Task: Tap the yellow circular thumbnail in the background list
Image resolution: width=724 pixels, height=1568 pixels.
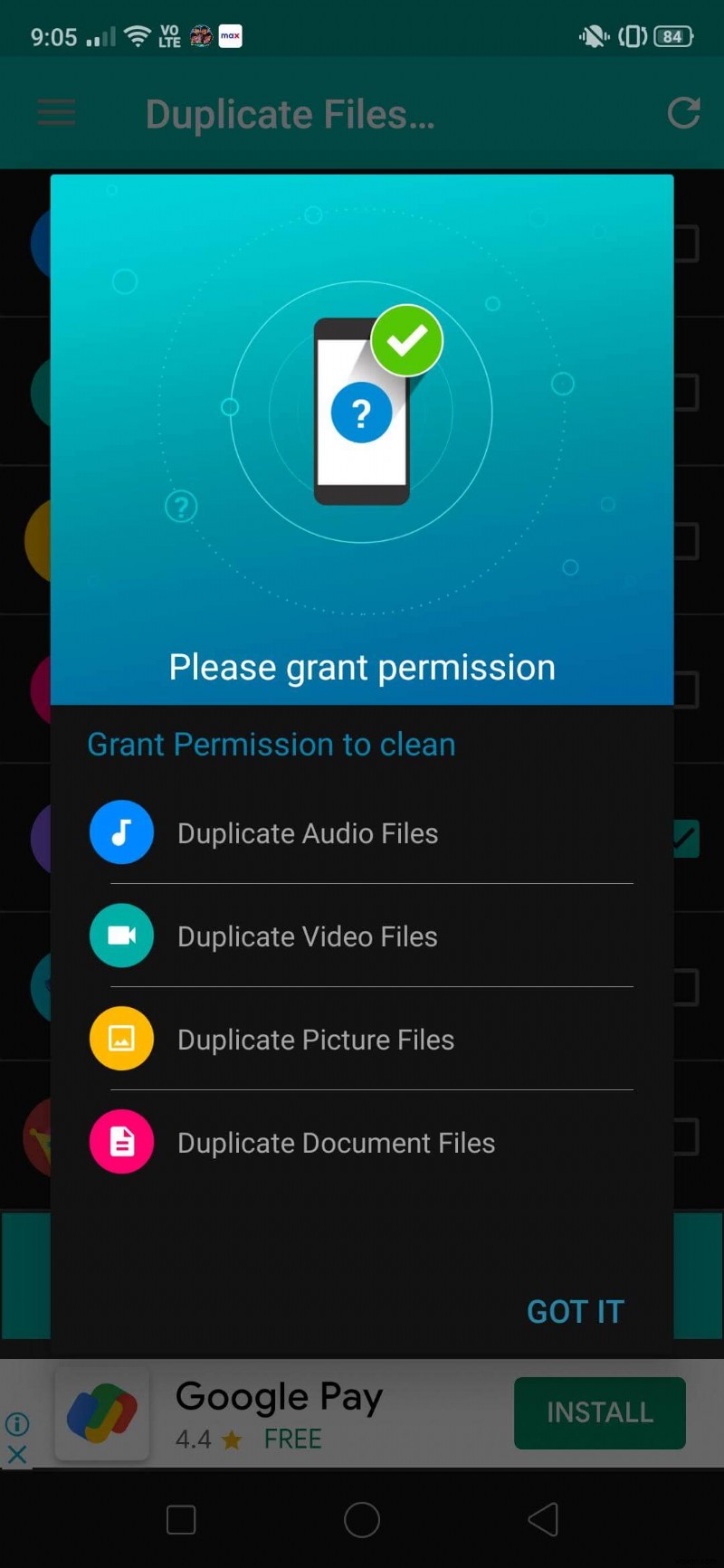Action: coord(36,540)
